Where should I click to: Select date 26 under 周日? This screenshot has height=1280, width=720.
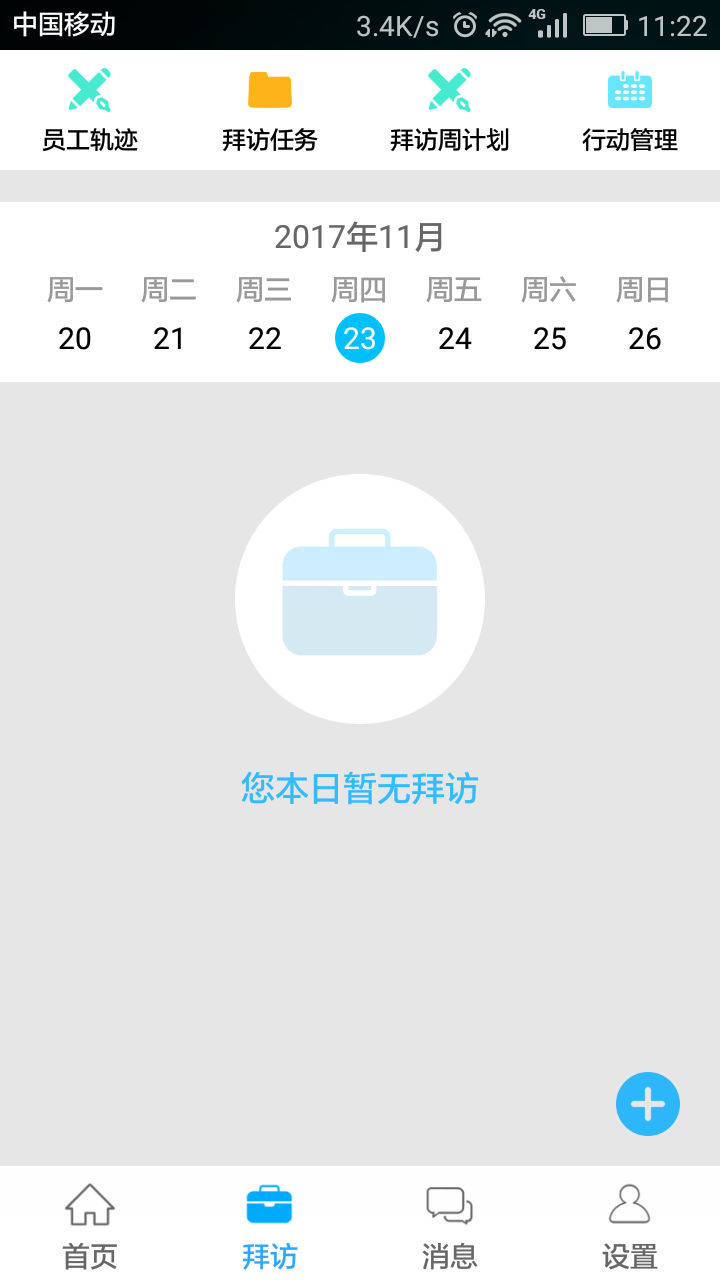click(645, 338)
